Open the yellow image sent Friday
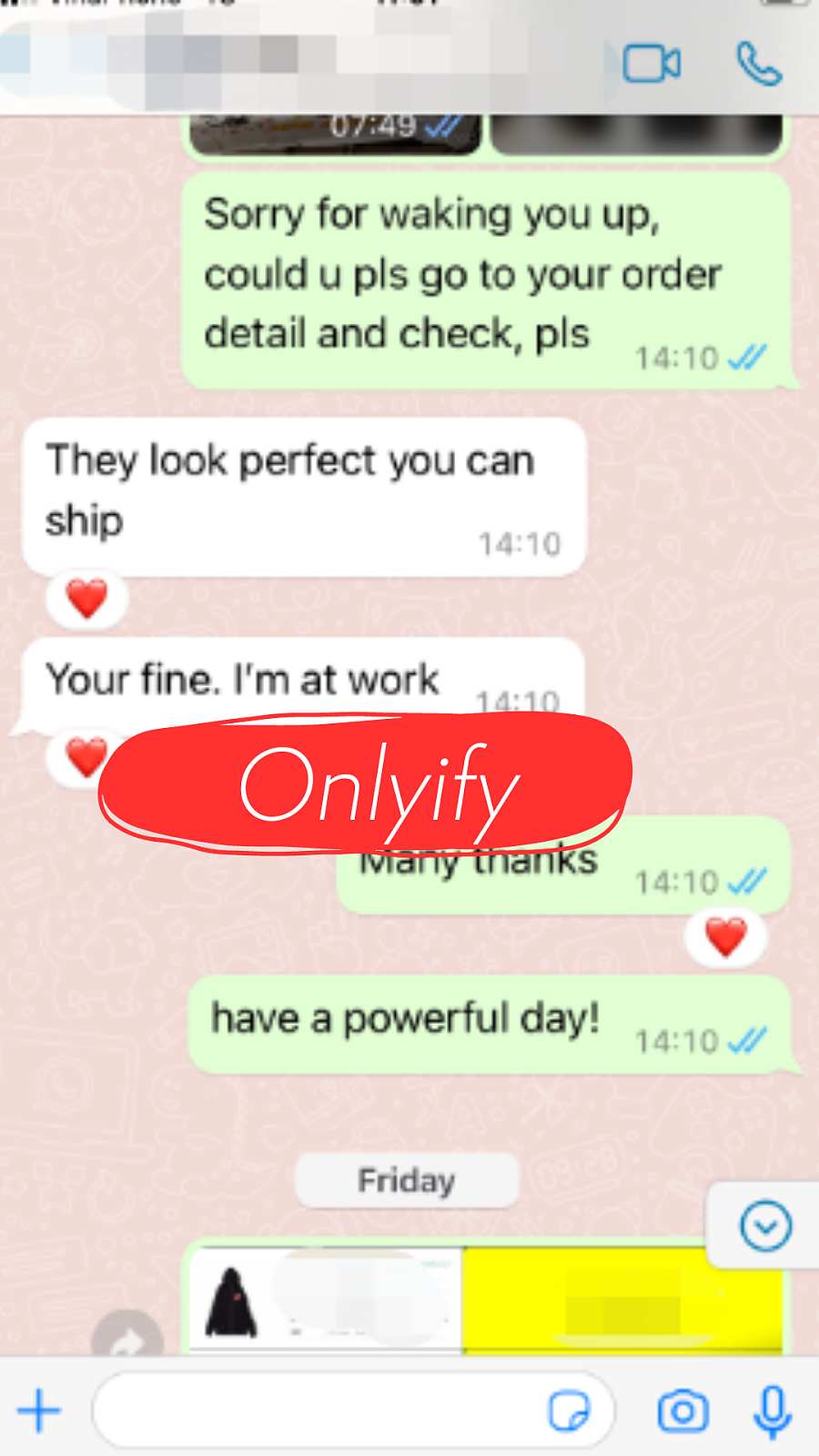Image resolution: width=819 pixels, height=1456 pixels. point(622,1299)
